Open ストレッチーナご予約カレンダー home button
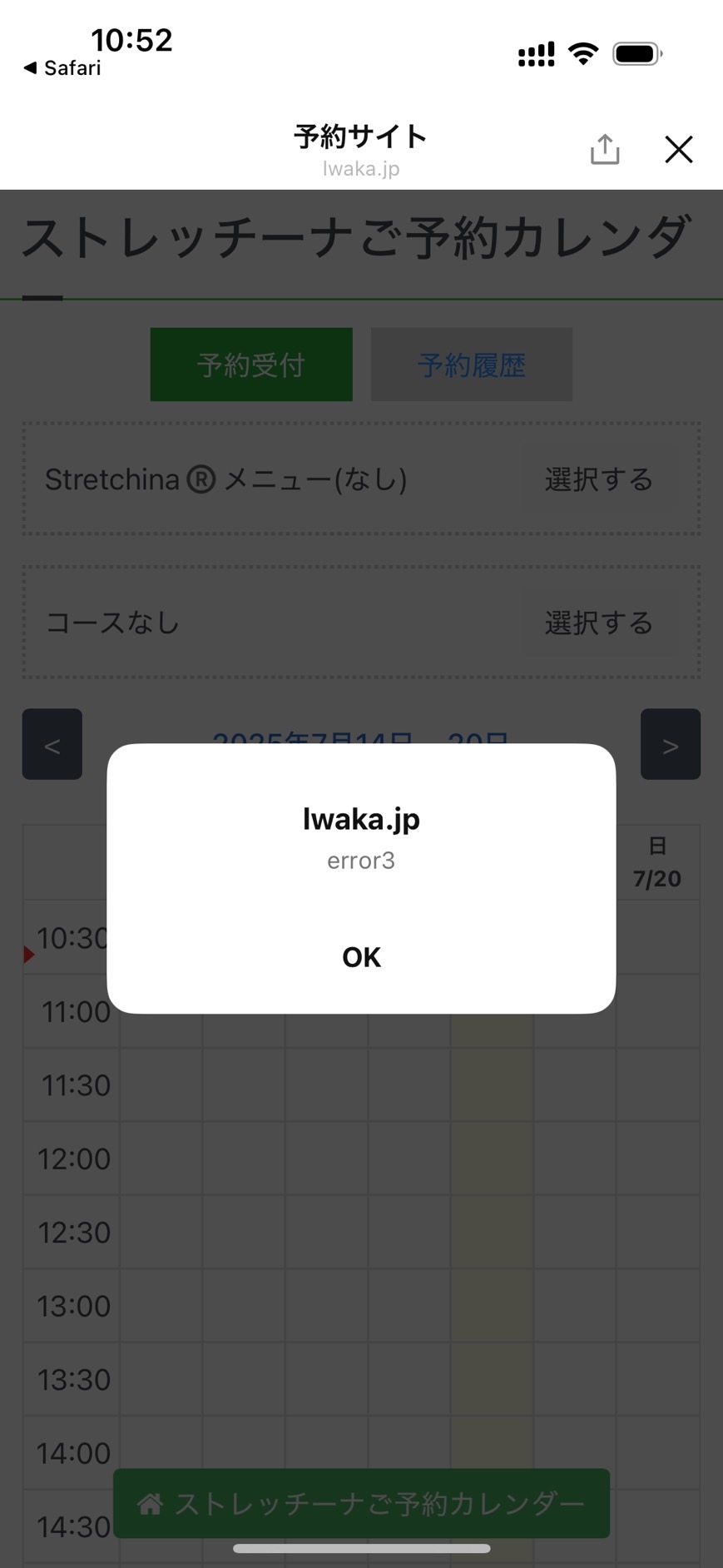723x1568 pixels. coord(361,1503)
